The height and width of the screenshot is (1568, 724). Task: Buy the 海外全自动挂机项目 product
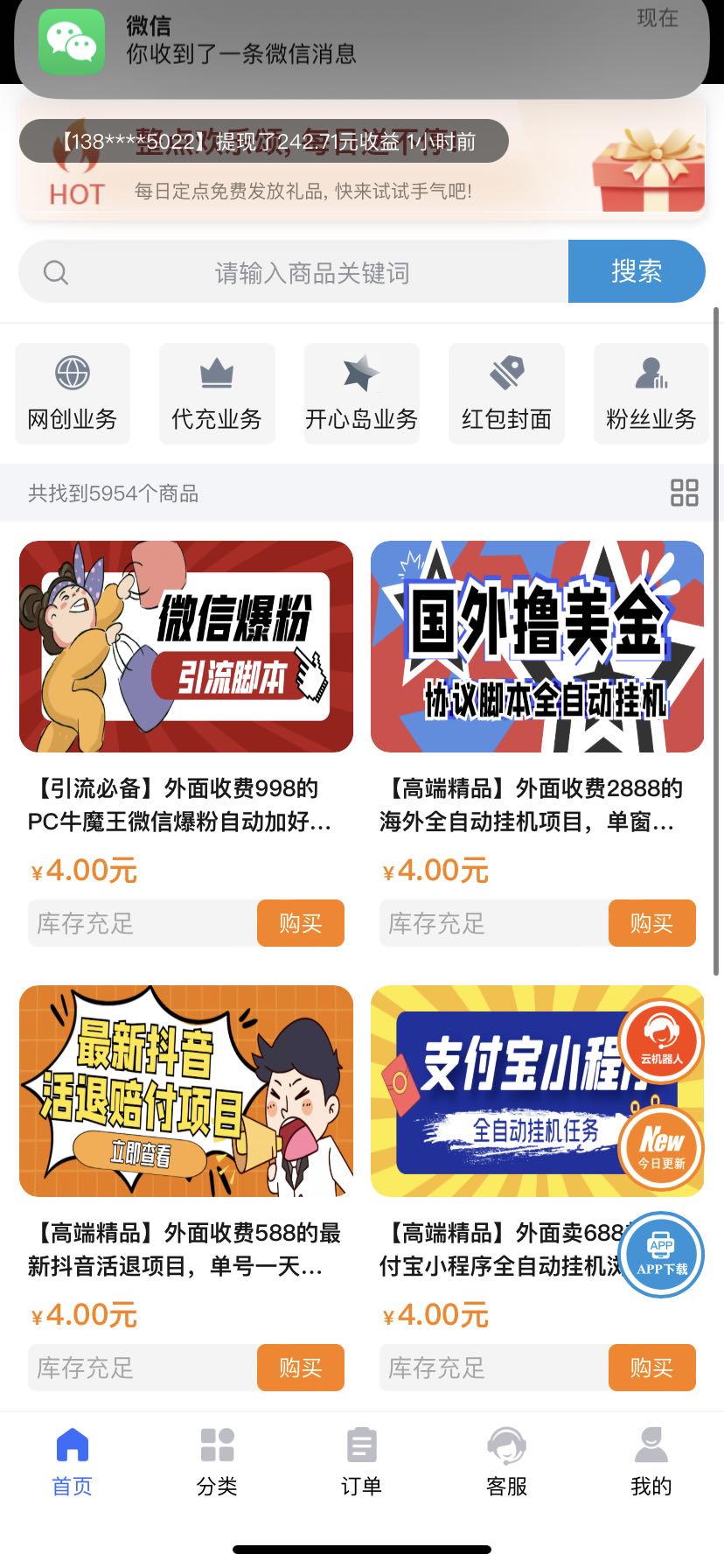652,923
